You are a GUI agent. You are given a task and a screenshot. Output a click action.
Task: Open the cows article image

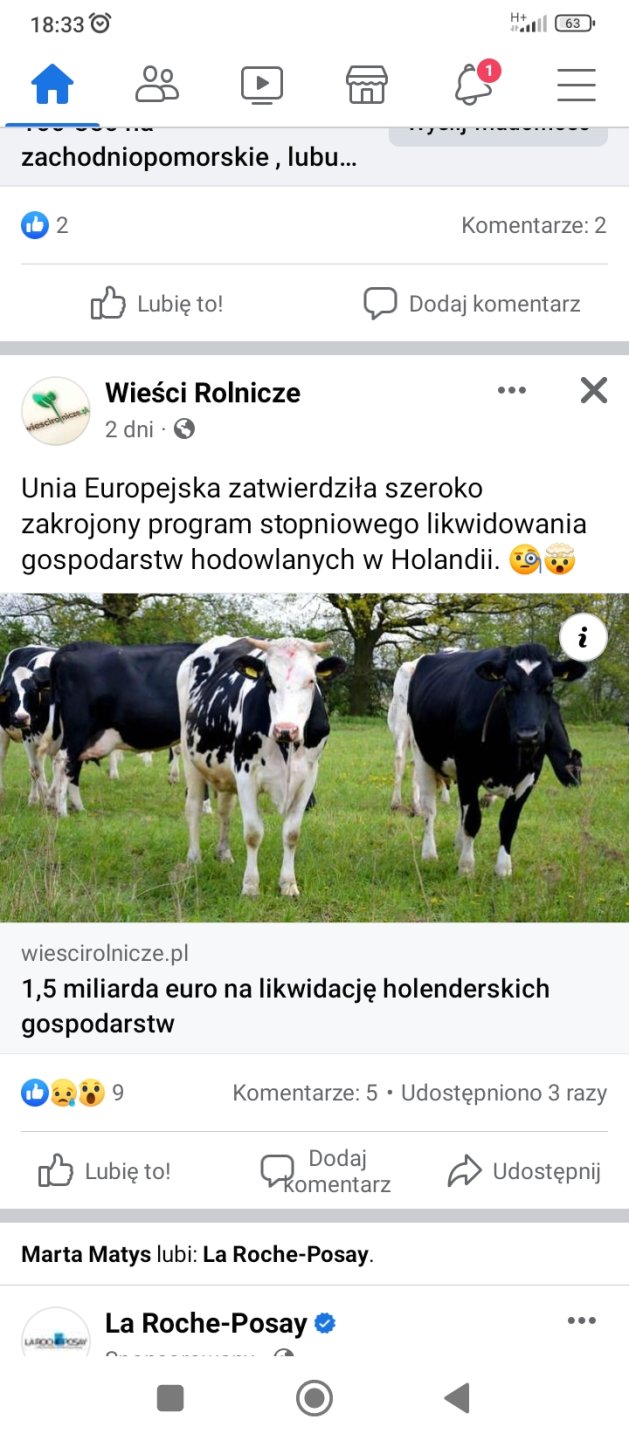pyautogui.click(x=300, y=760)
